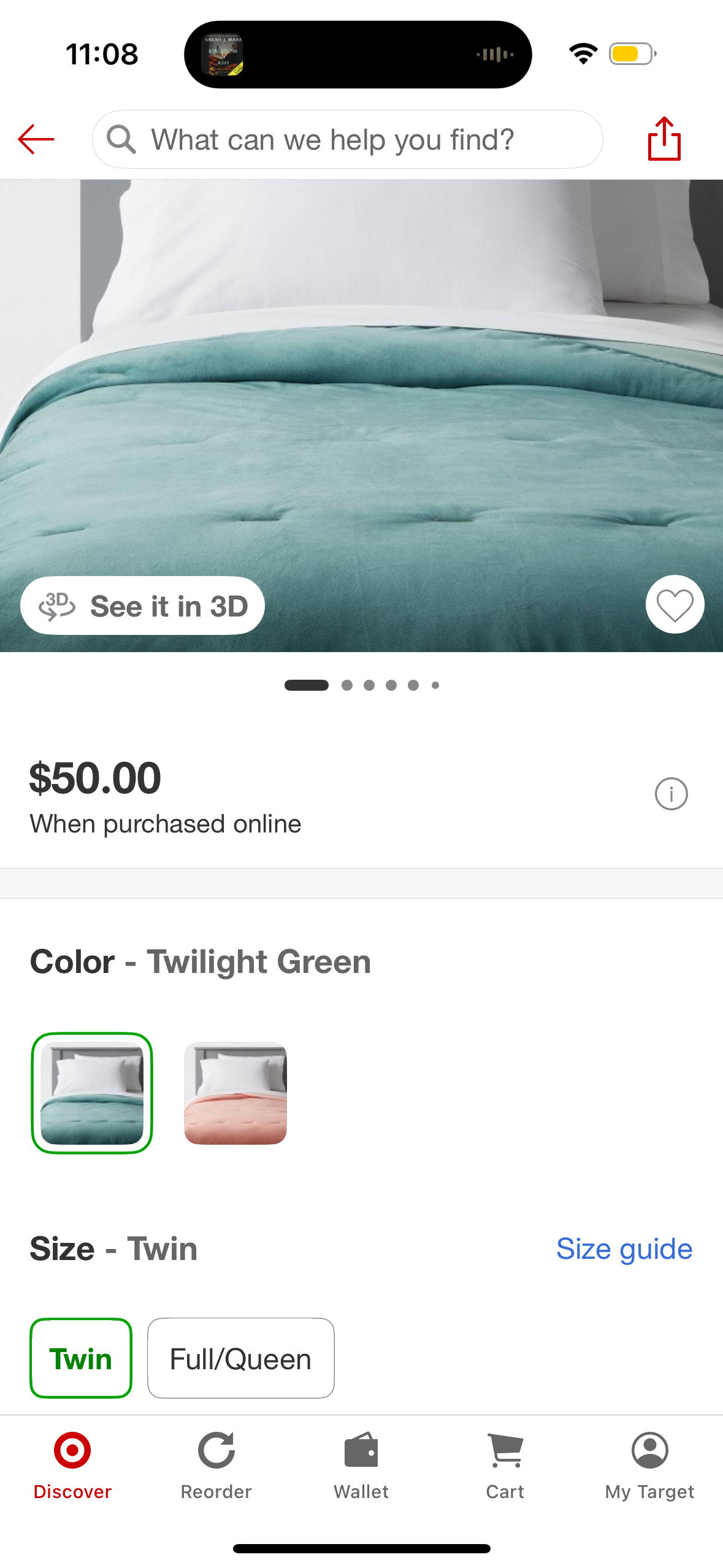
Task: Tap the search field to find products
Action: [347, 139]
